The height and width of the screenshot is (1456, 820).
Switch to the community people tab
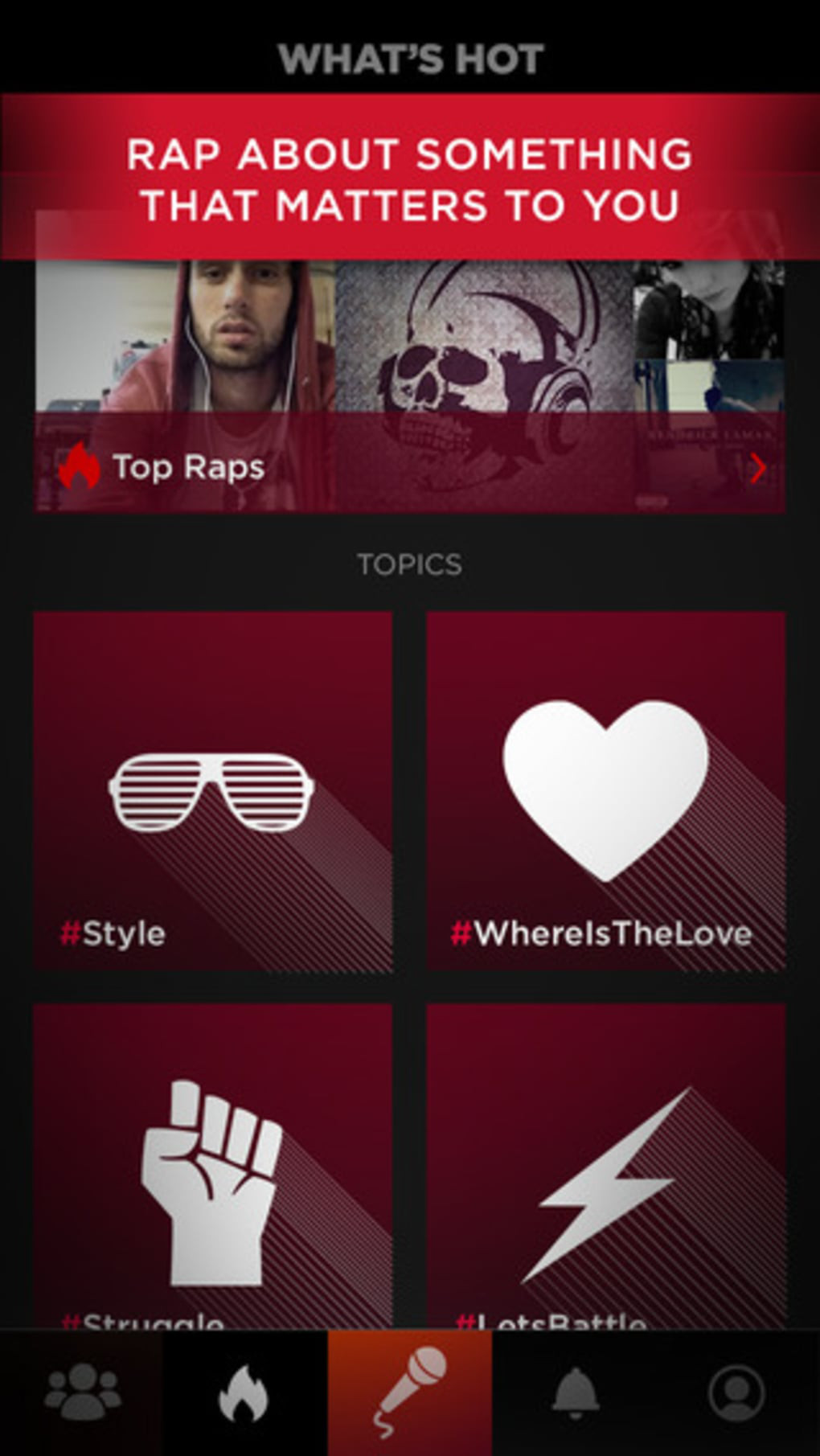tap(82, 1392)
